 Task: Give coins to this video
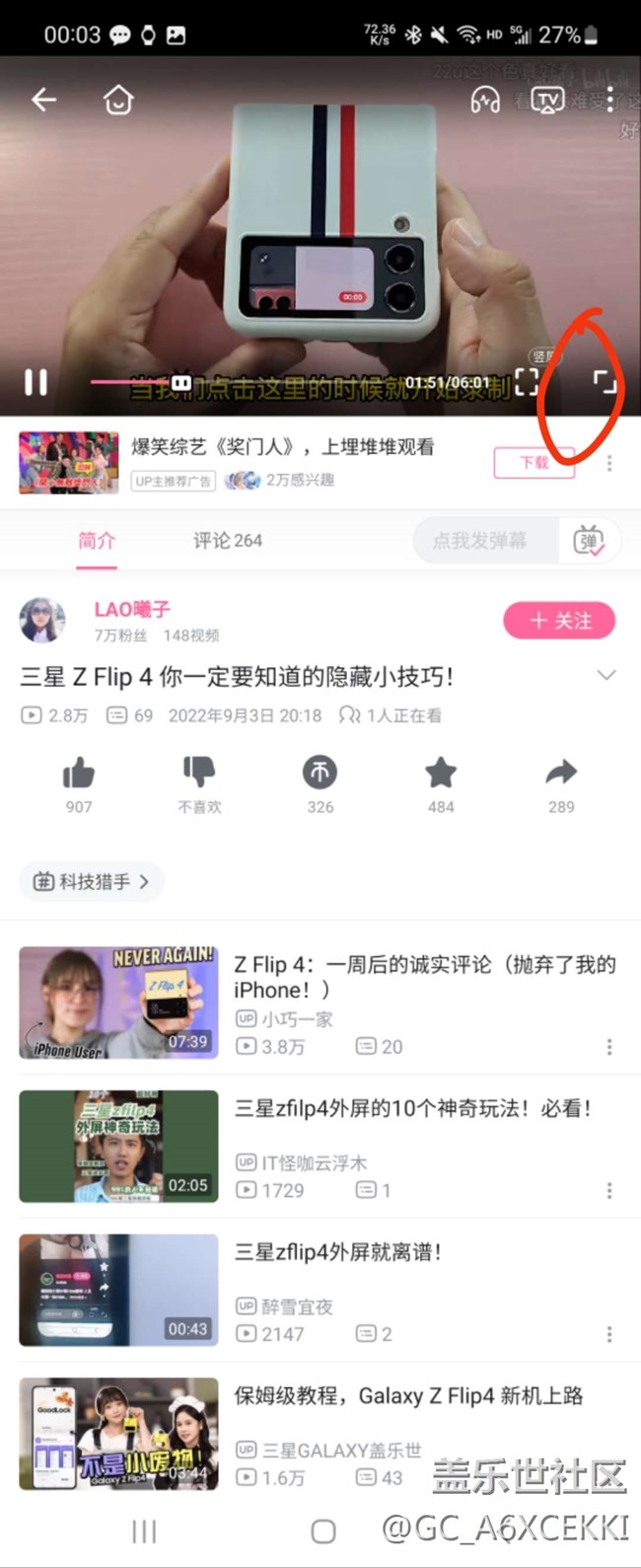pos(320,775)
